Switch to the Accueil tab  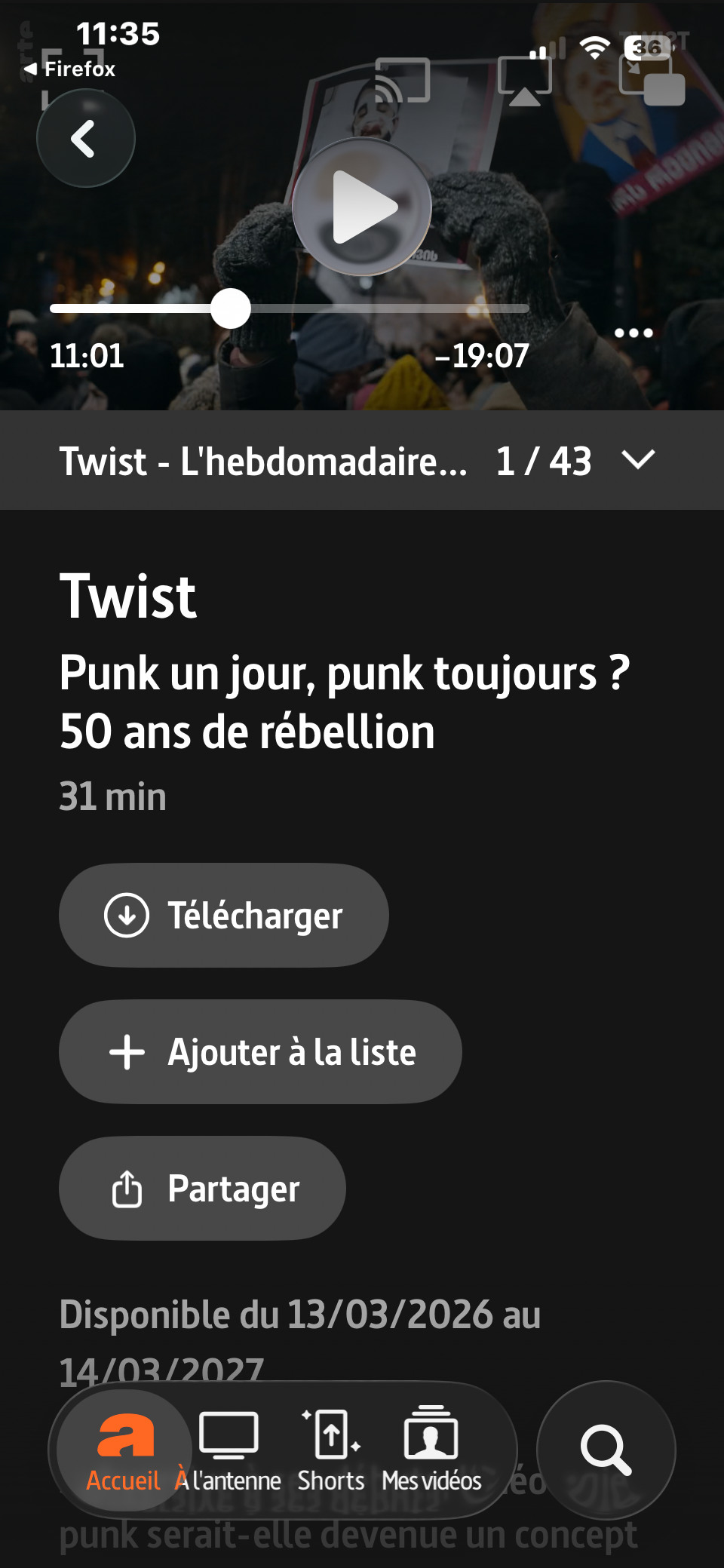coord(124,1451)
